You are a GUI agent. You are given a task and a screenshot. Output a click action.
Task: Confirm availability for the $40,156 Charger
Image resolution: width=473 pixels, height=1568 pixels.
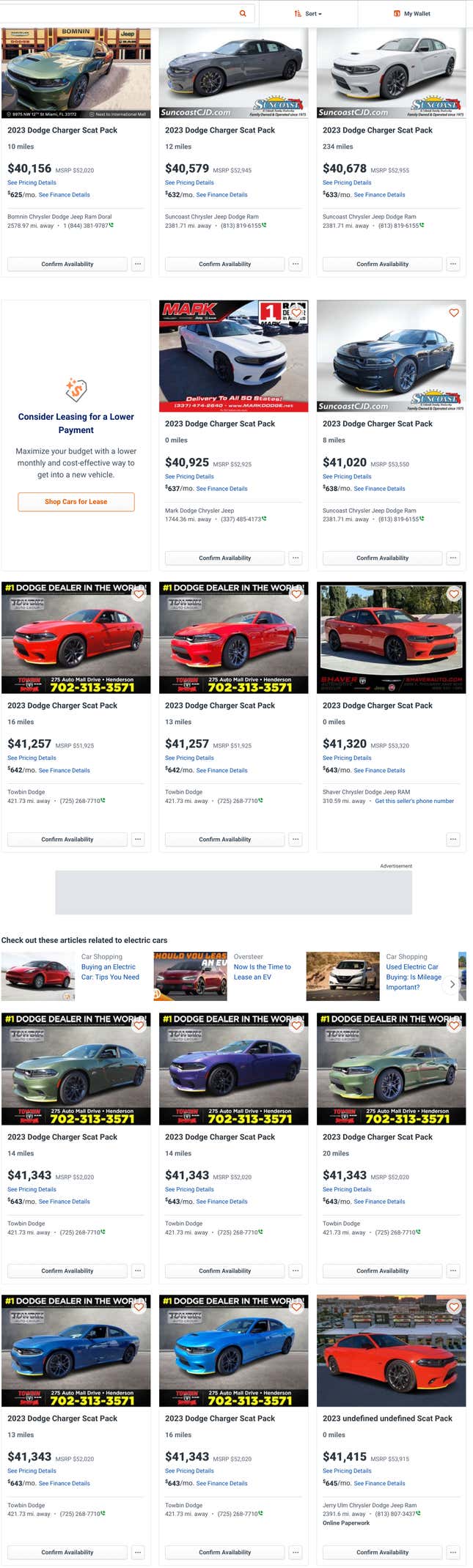tap(67, 264)
